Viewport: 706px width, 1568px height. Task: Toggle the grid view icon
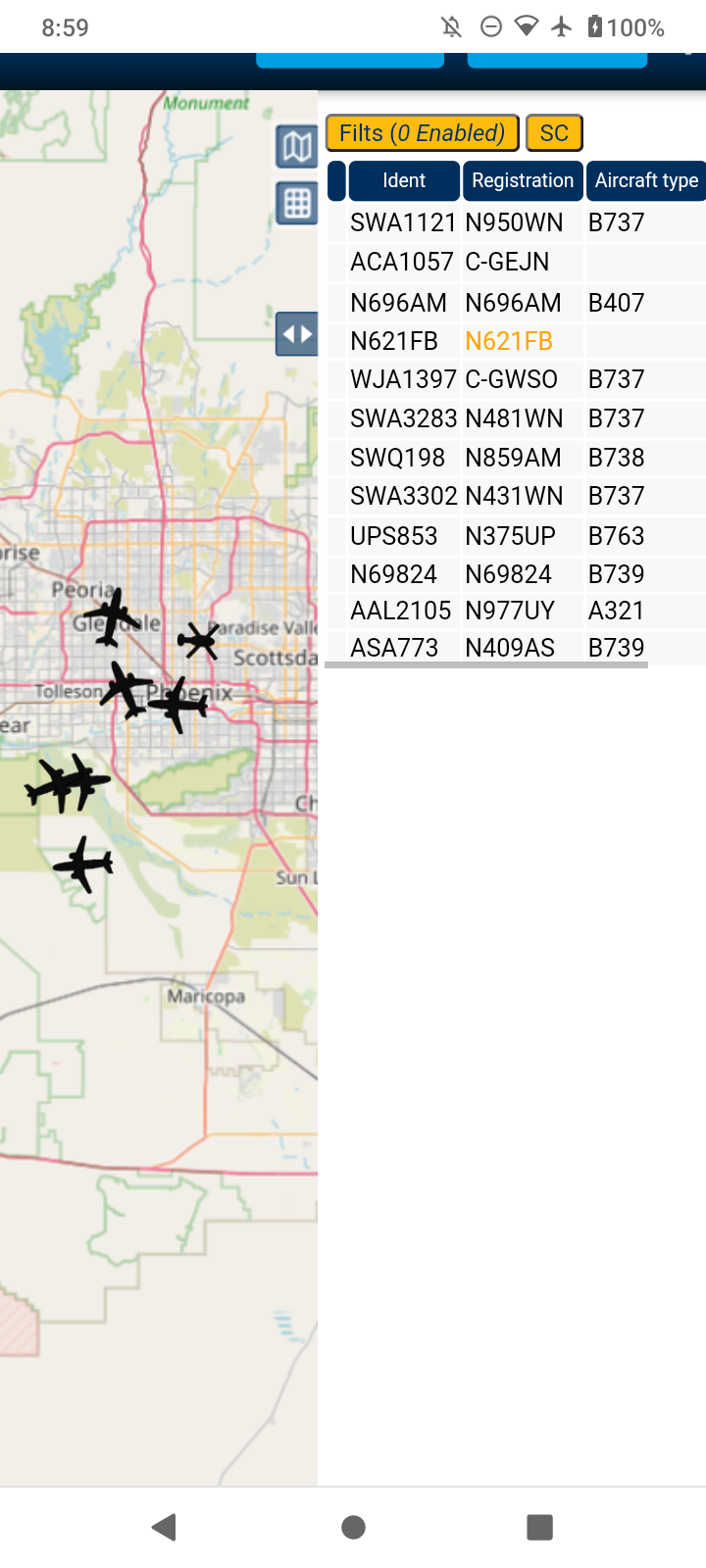coord(296,204)
